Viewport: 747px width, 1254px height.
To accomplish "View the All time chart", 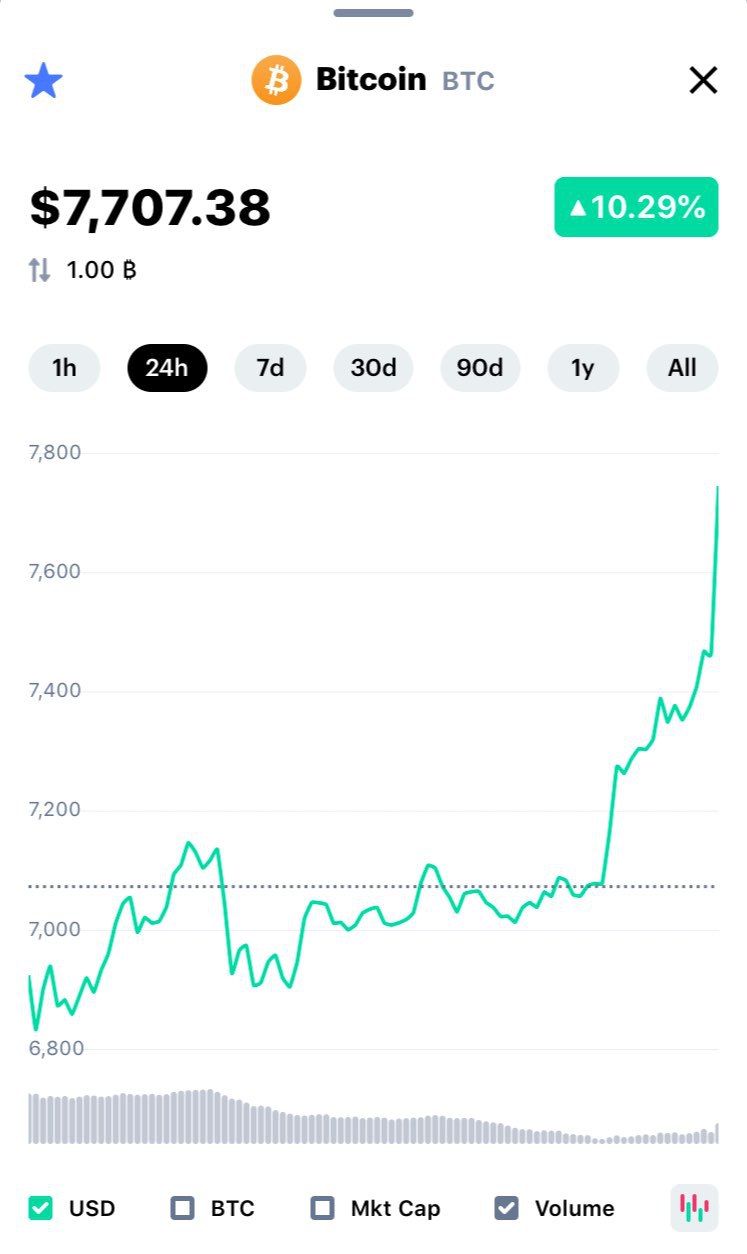I will (x=682, y=368).
